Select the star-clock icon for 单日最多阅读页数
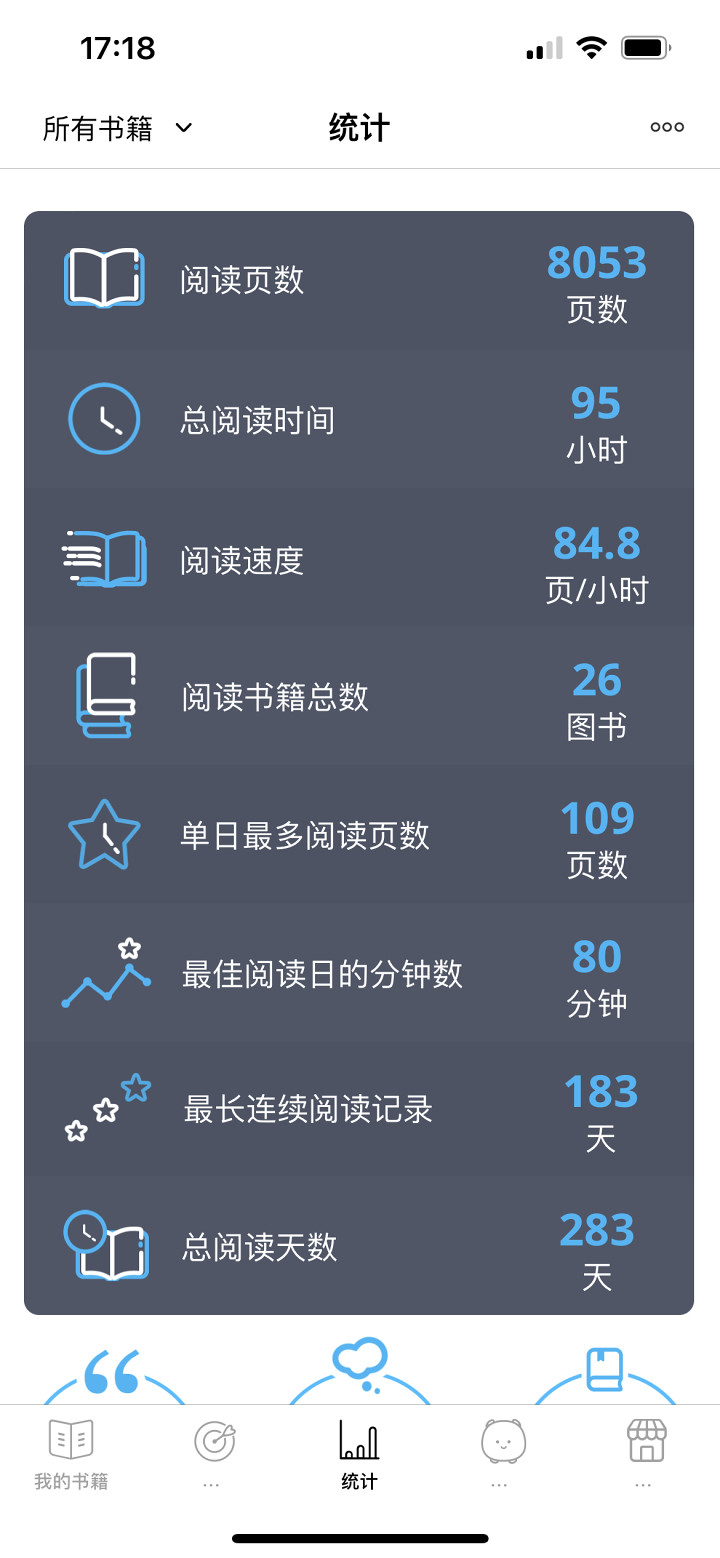This screenshot has width=720, height=1558. (x=103, y=833)
